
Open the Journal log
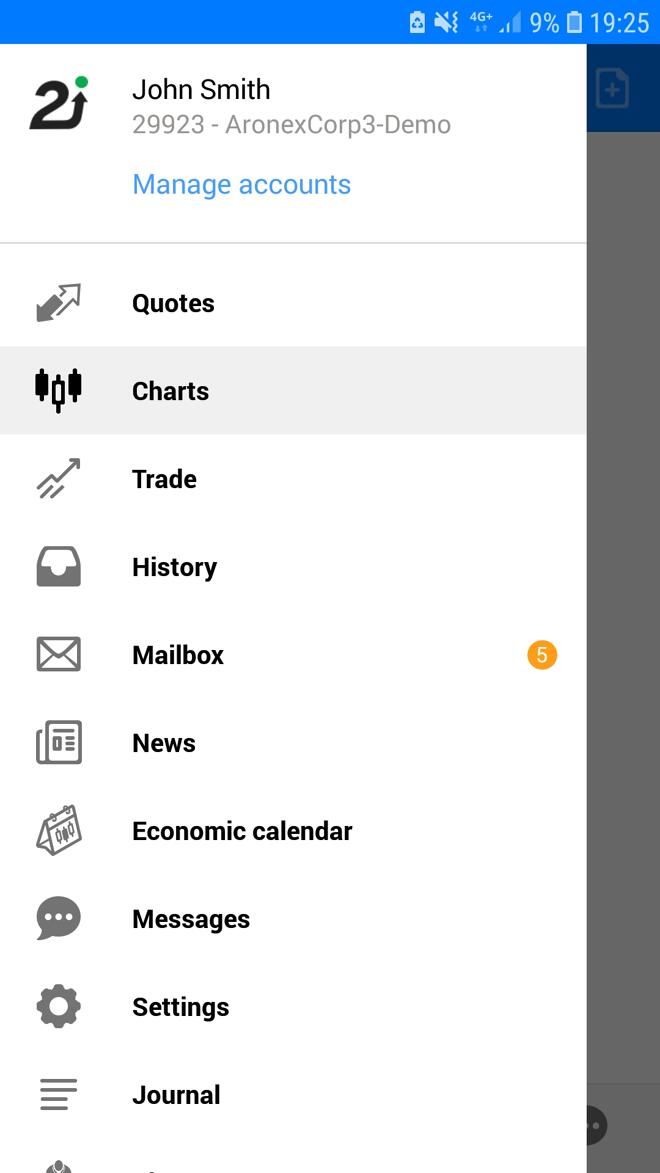(x=293, y=1094)
